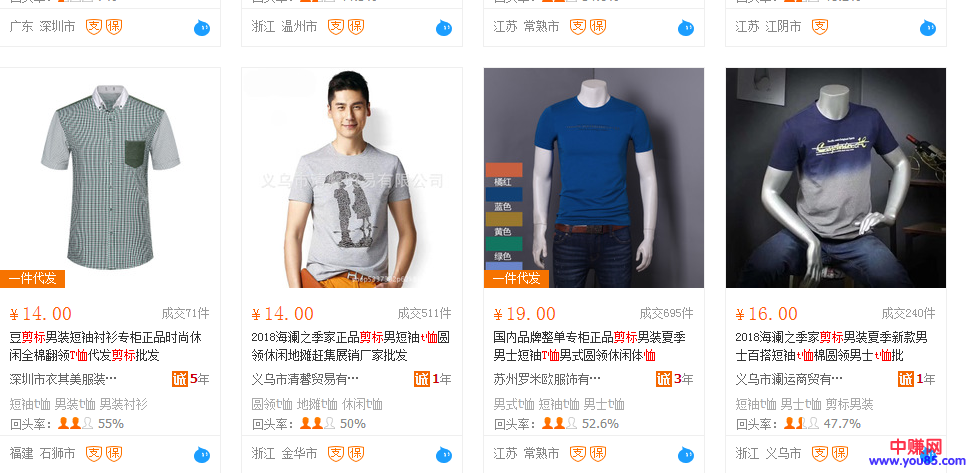The image size is (972, 473).
Task: Select the 男式t恤 tag
Action: pos(513,404)
